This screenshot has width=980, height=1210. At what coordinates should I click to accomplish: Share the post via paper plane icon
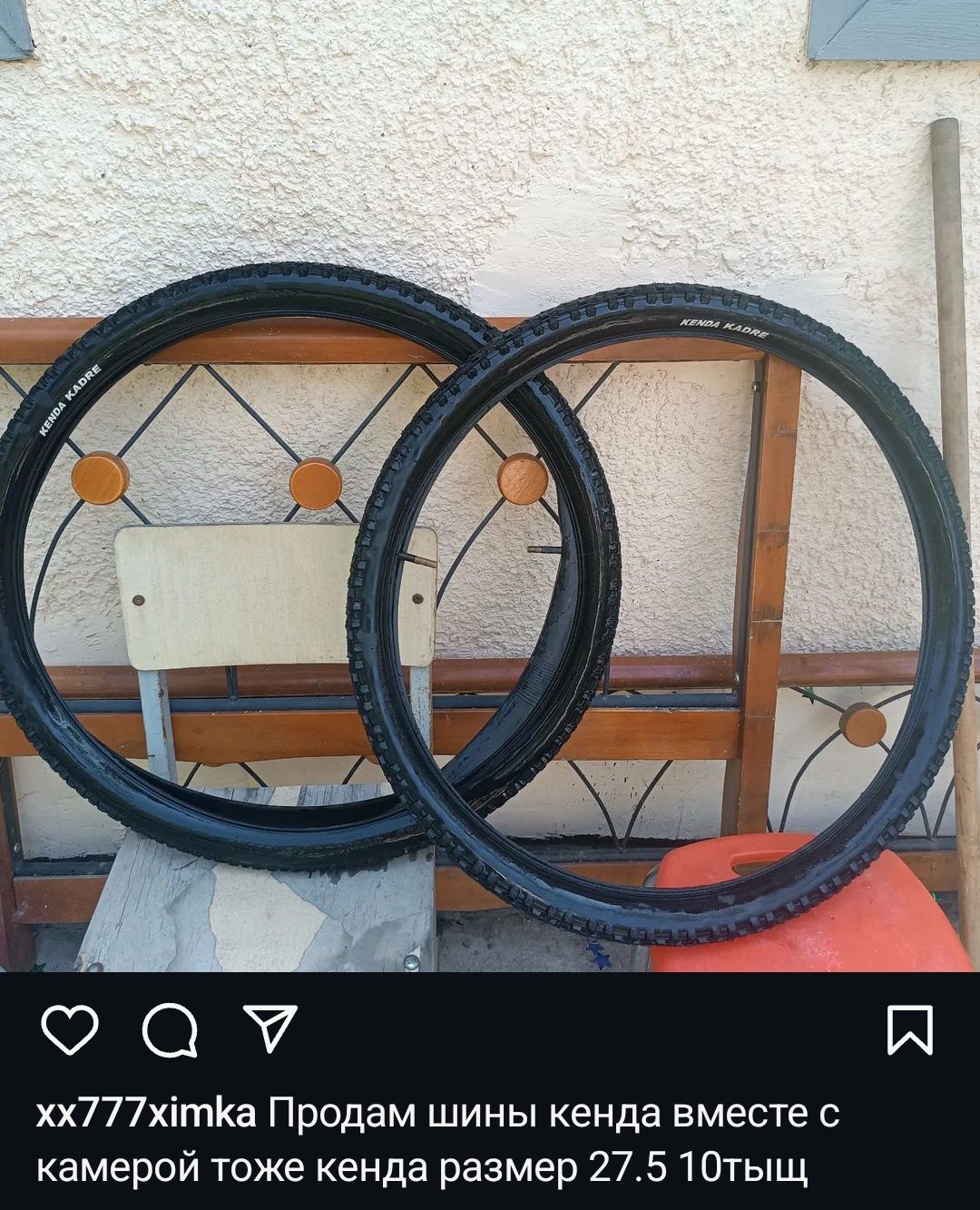[269, 1030]
